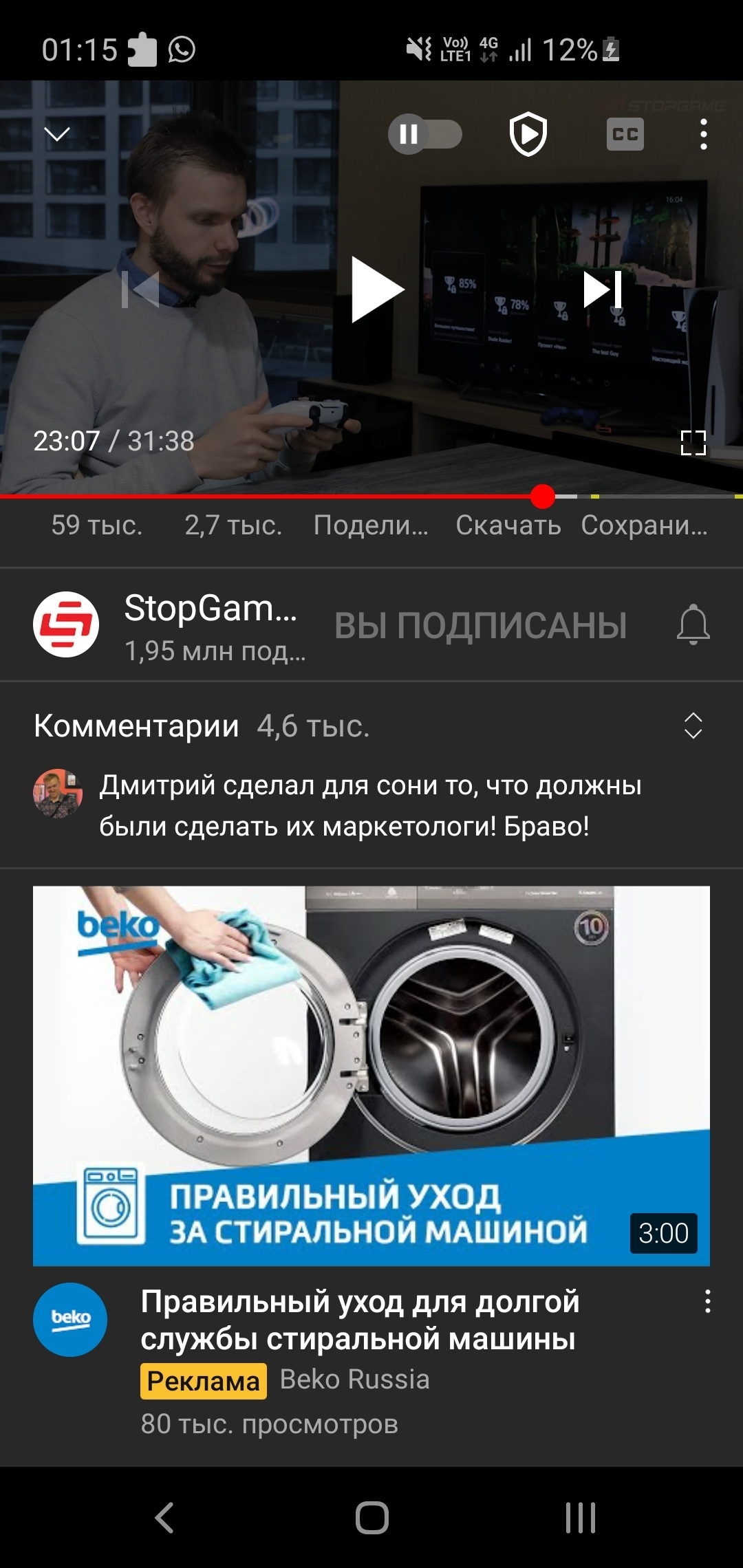743x1568 pixels.
Task: Go to the previous video
Action: [x=141, y=290]
